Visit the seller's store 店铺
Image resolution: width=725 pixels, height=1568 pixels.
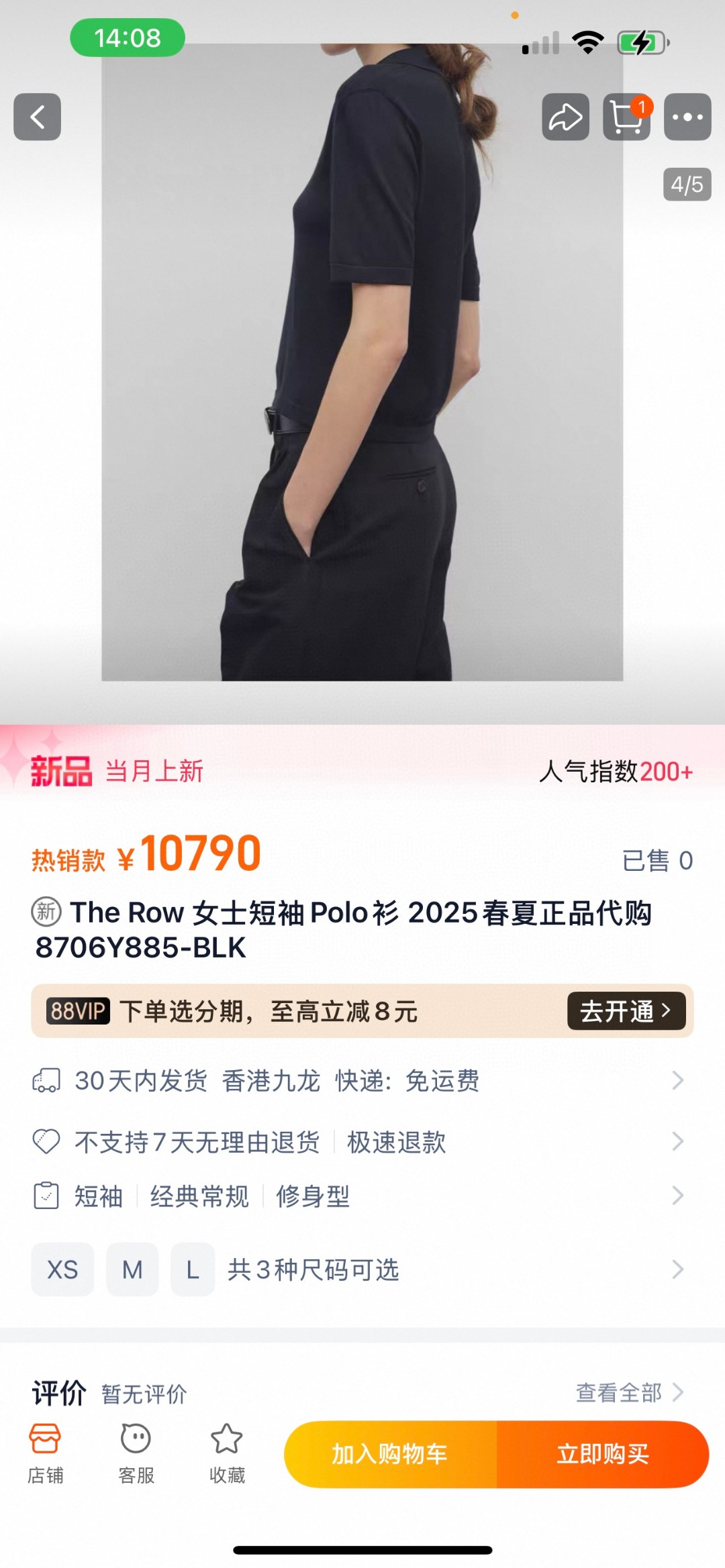click(x=45, y=1453)
